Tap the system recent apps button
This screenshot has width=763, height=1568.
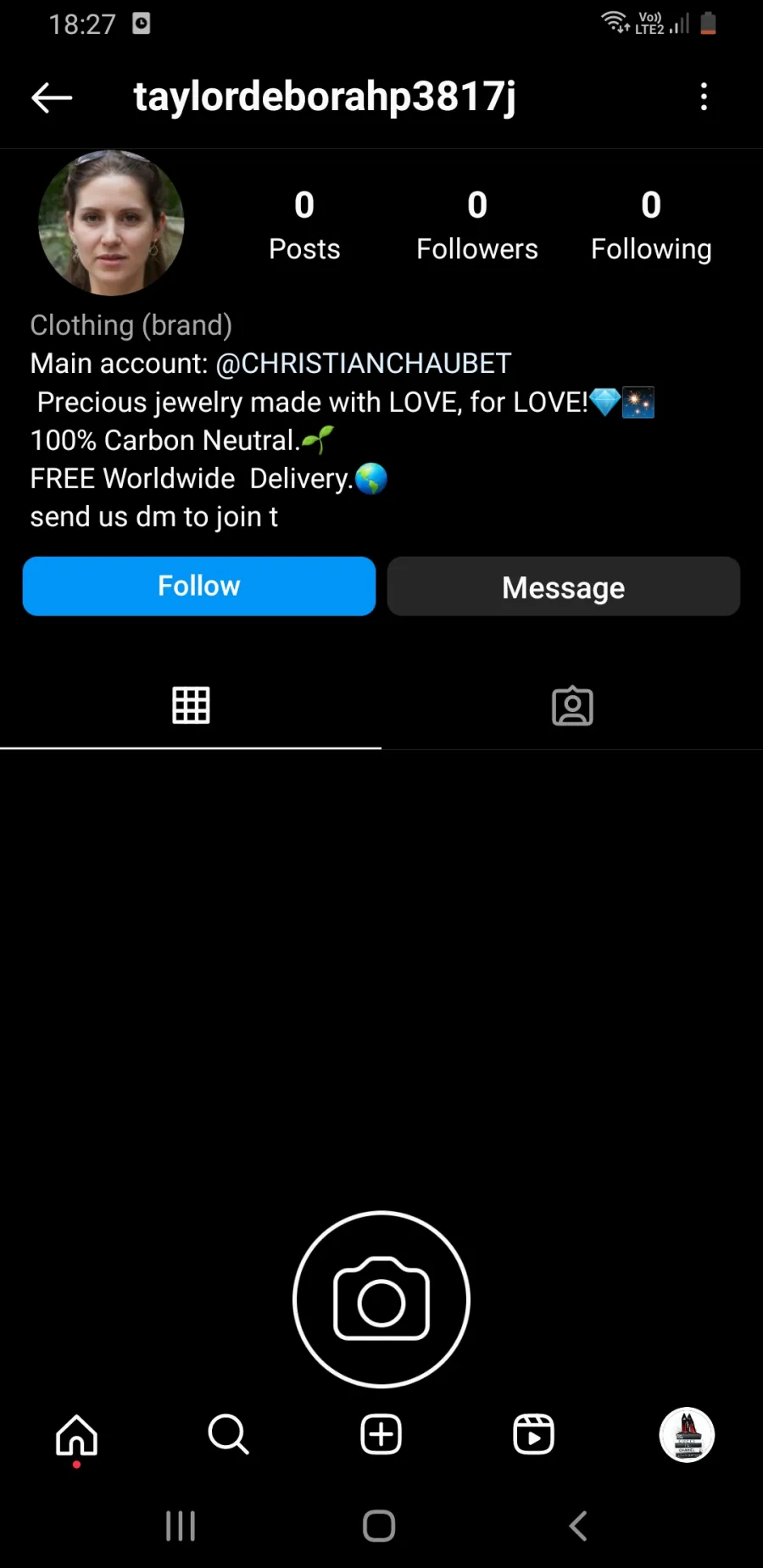[181, 1526]
